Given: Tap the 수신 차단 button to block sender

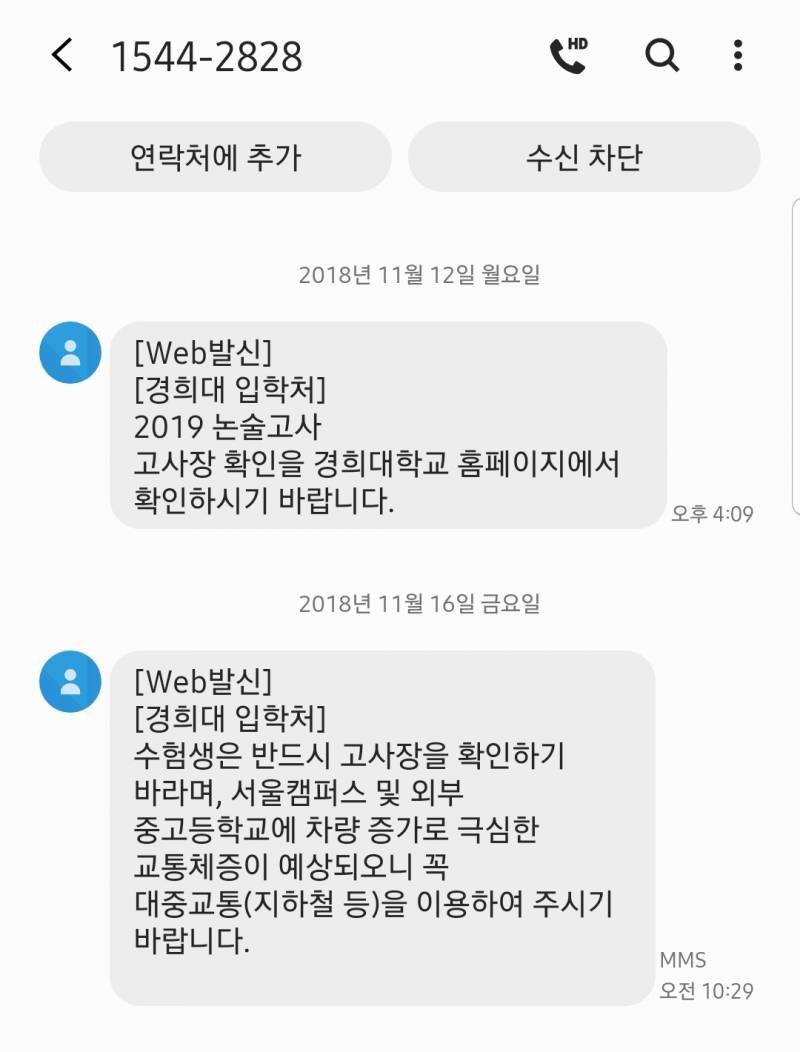Looking at the screenshot, I should (583, 155).
